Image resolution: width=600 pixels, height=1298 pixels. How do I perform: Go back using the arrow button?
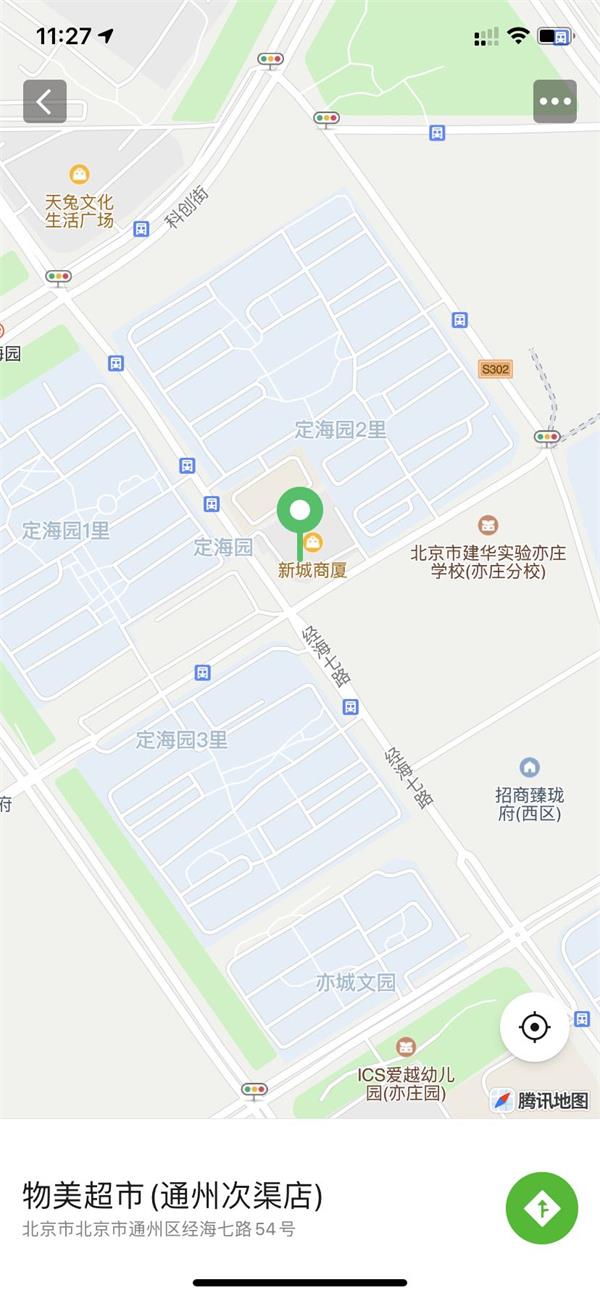(45, 101)
